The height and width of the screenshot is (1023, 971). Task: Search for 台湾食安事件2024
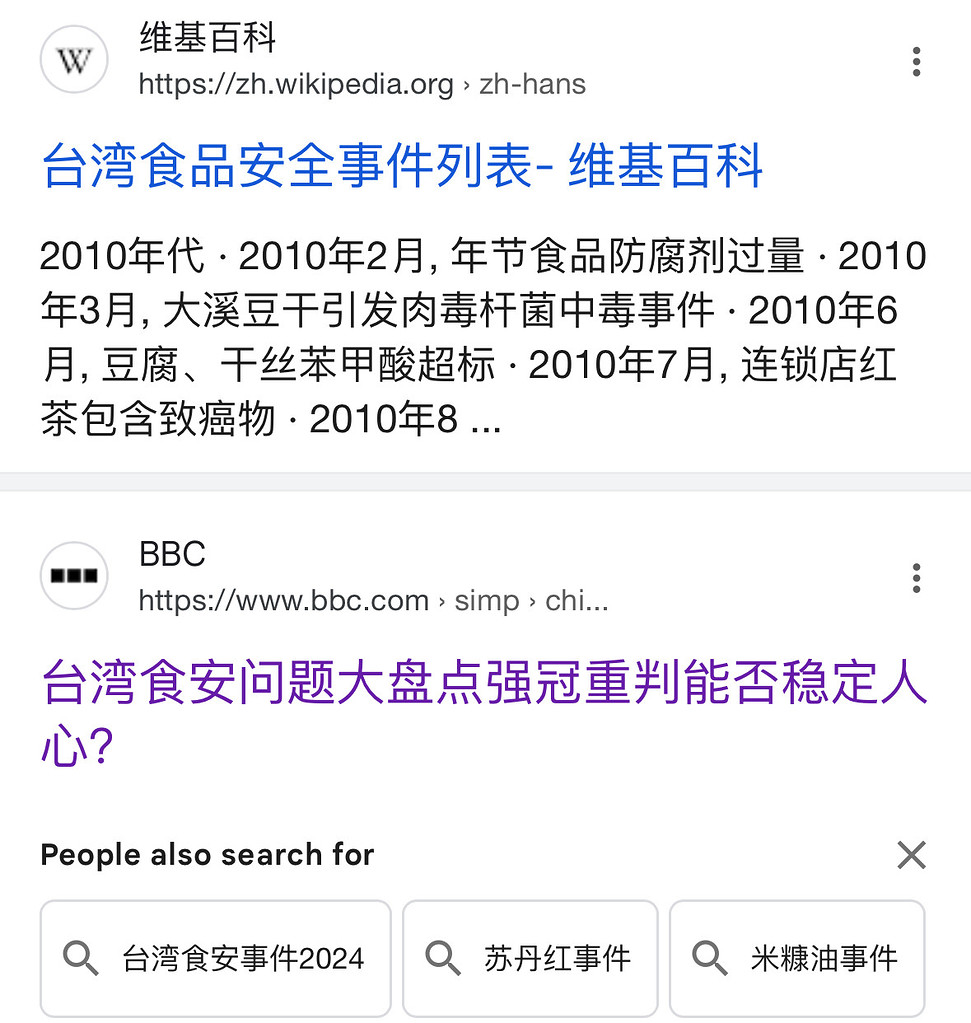tap(215, 958)
